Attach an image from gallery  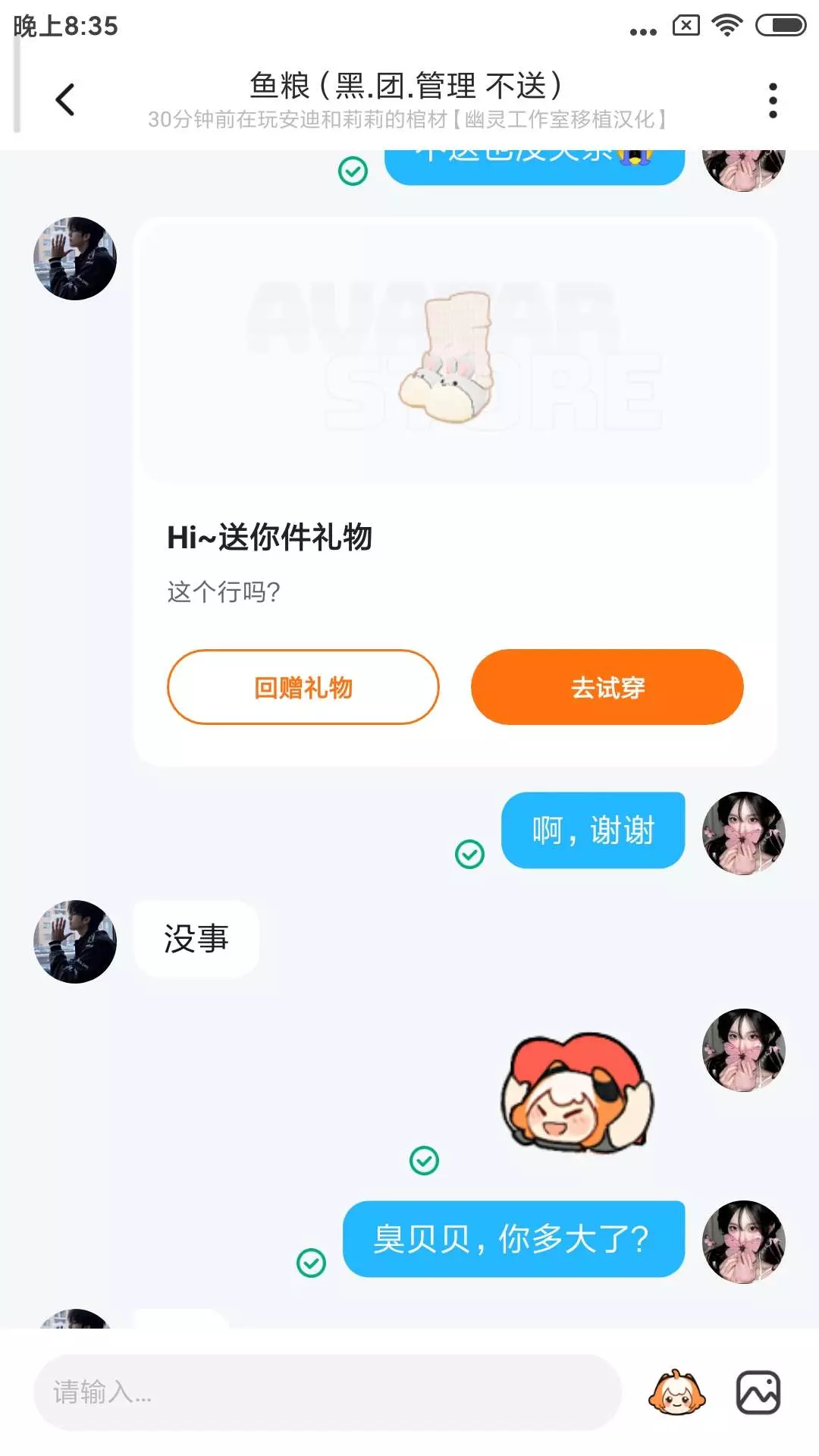pos(758,1392)
